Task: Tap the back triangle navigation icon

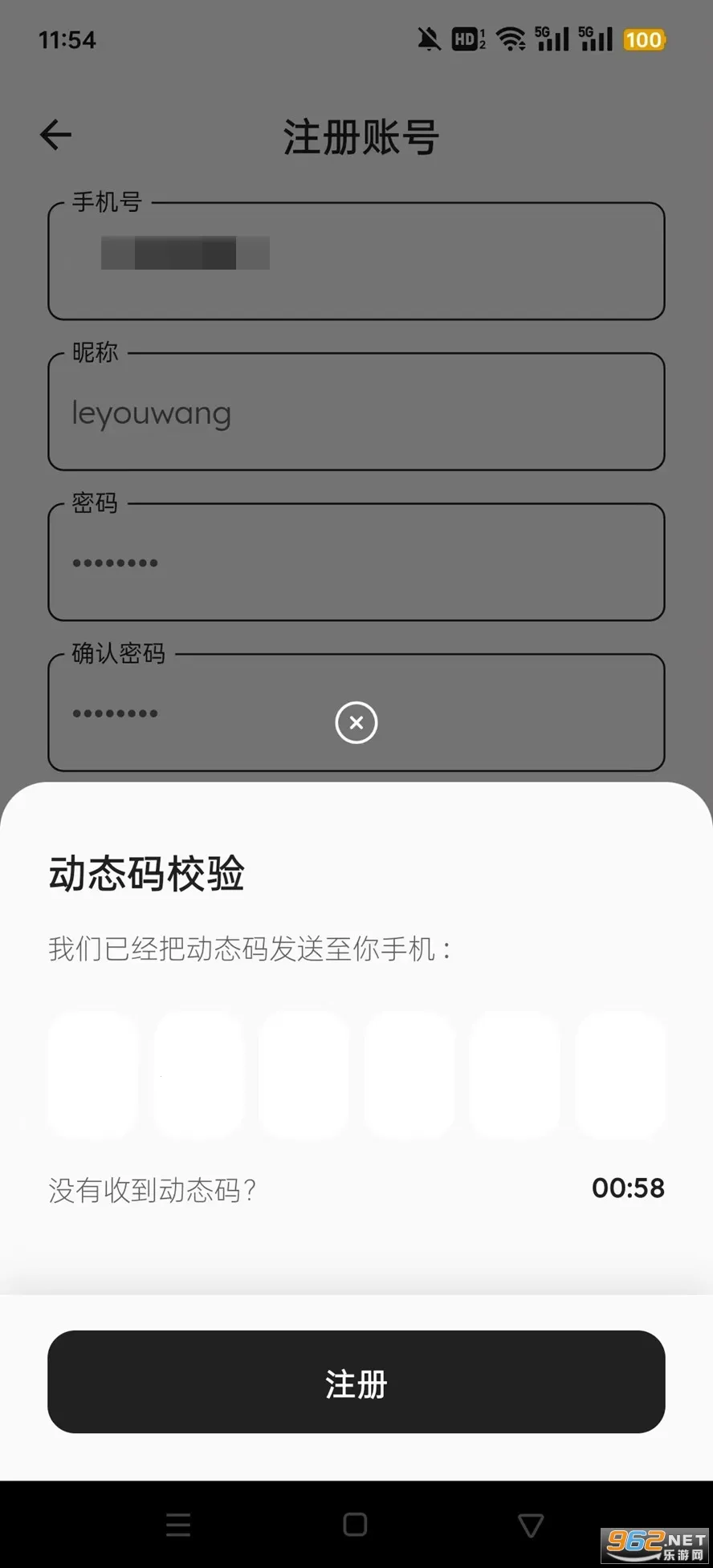Action: point(532,1524)
